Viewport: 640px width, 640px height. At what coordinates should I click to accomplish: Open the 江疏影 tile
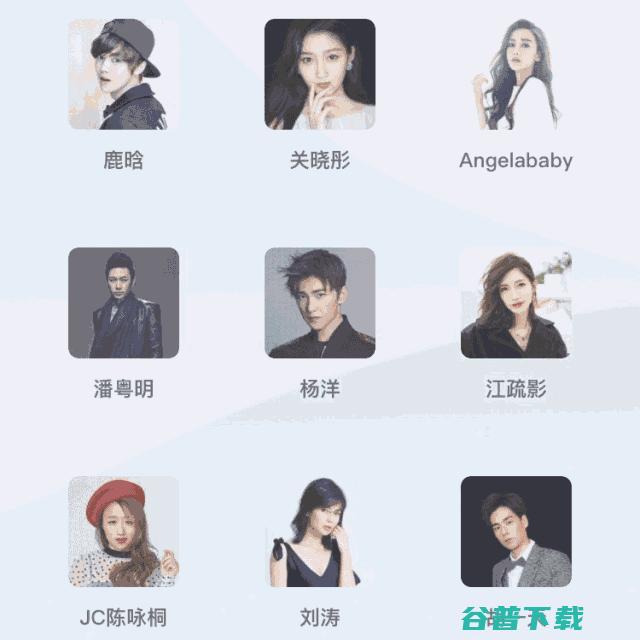point(515,303)
